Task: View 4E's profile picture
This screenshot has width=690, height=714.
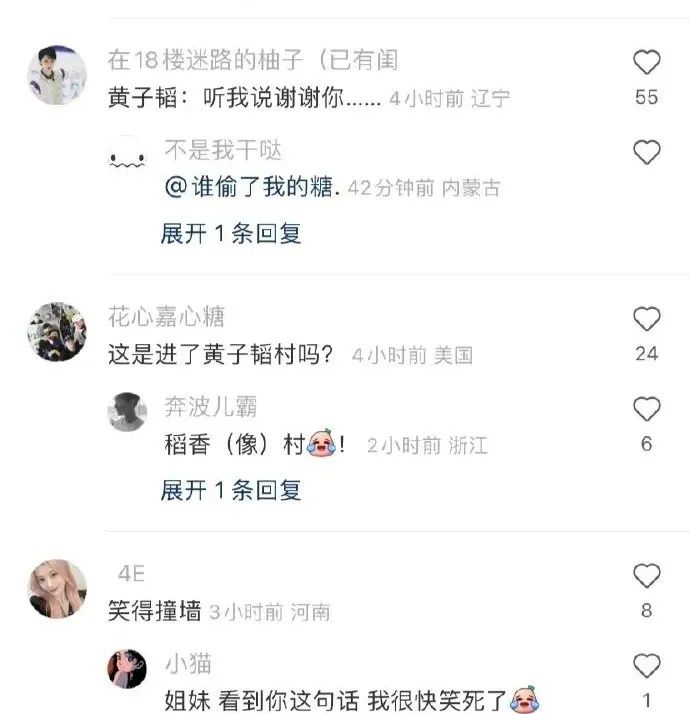Action: (x=57, y=588)
